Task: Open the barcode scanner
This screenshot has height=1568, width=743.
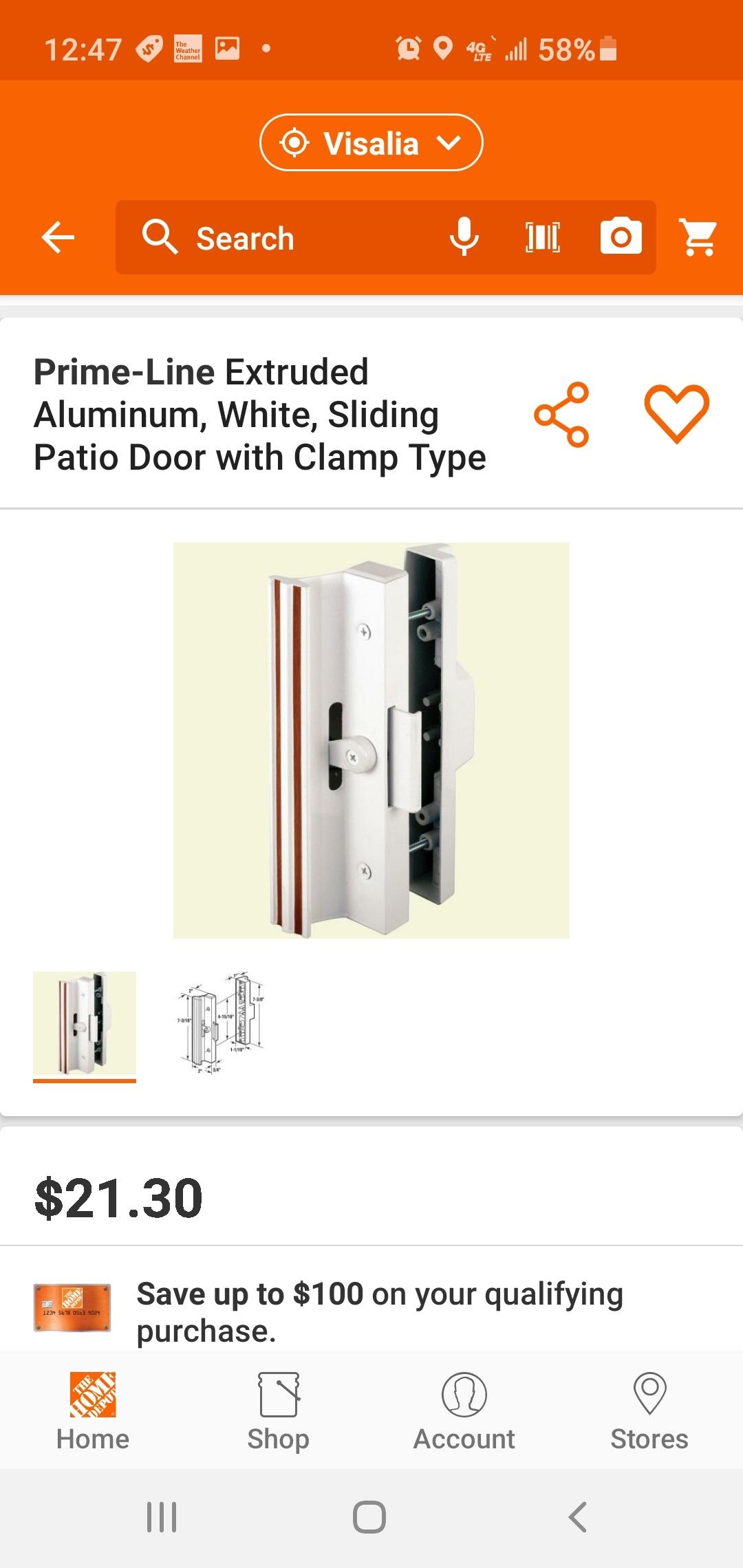Action: click(543, 237)
